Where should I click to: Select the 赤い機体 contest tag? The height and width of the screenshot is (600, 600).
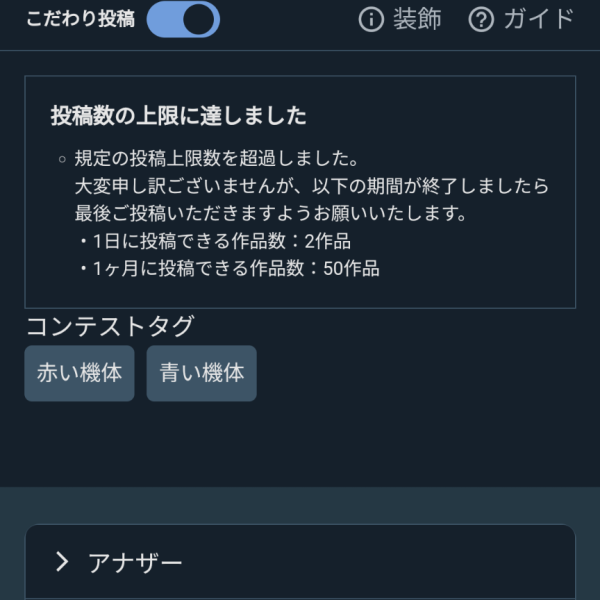[x=79, y=373]
